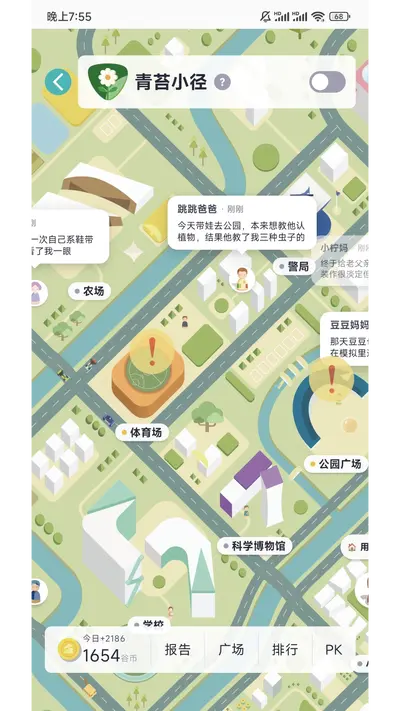Select the 体育场 location label
This screenshot has width=400, height=711.
click(141, 433)
